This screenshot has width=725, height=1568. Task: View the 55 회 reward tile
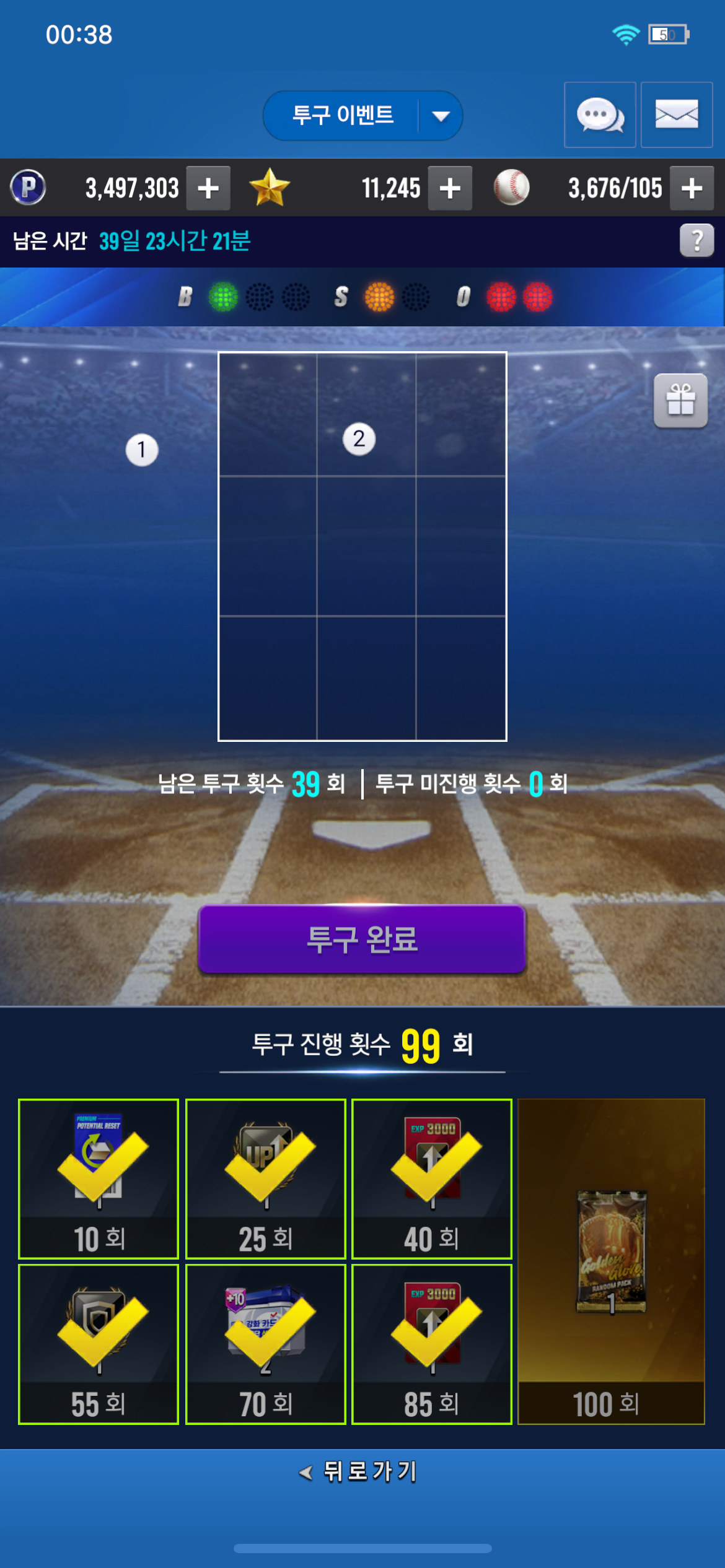click(99, 1344)
